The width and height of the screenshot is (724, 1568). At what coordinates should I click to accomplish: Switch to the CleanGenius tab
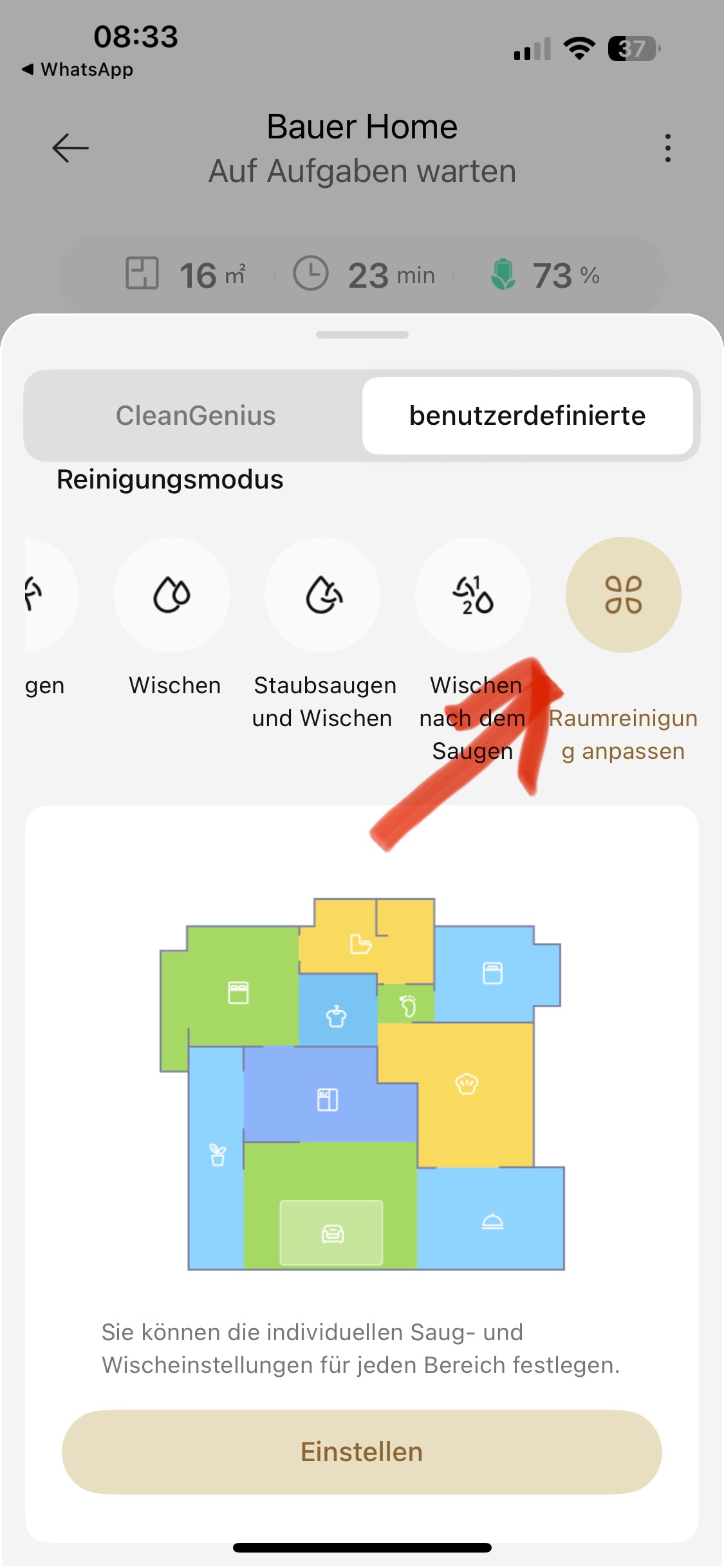pos(196,416)
